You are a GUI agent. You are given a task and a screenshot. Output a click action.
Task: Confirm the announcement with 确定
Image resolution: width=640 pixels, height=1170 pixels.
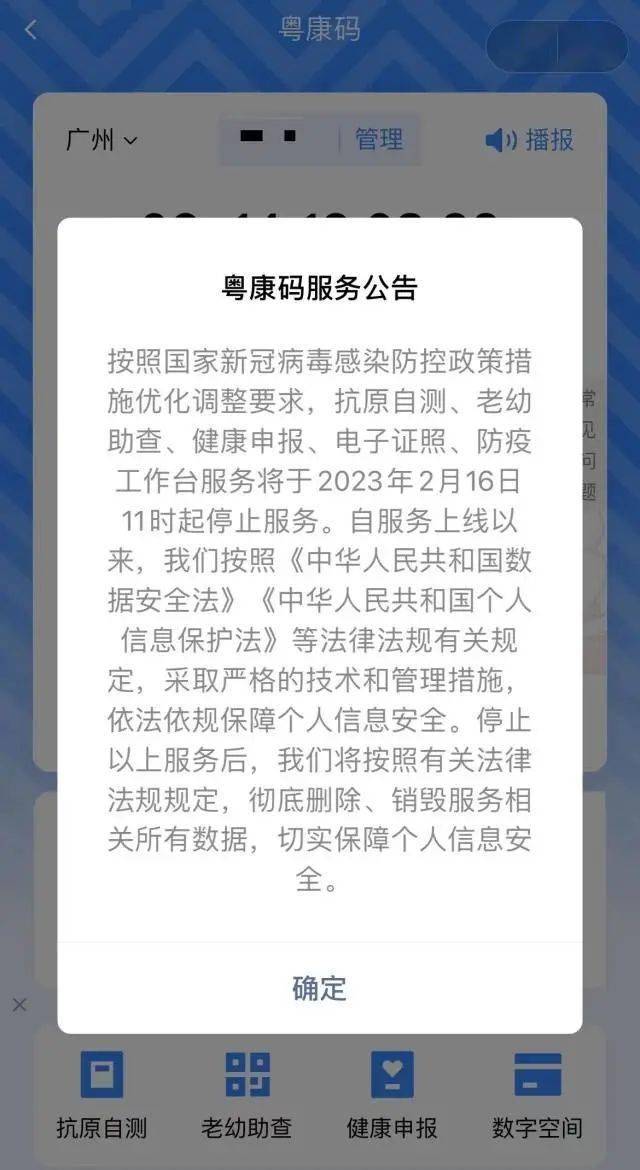319,988
